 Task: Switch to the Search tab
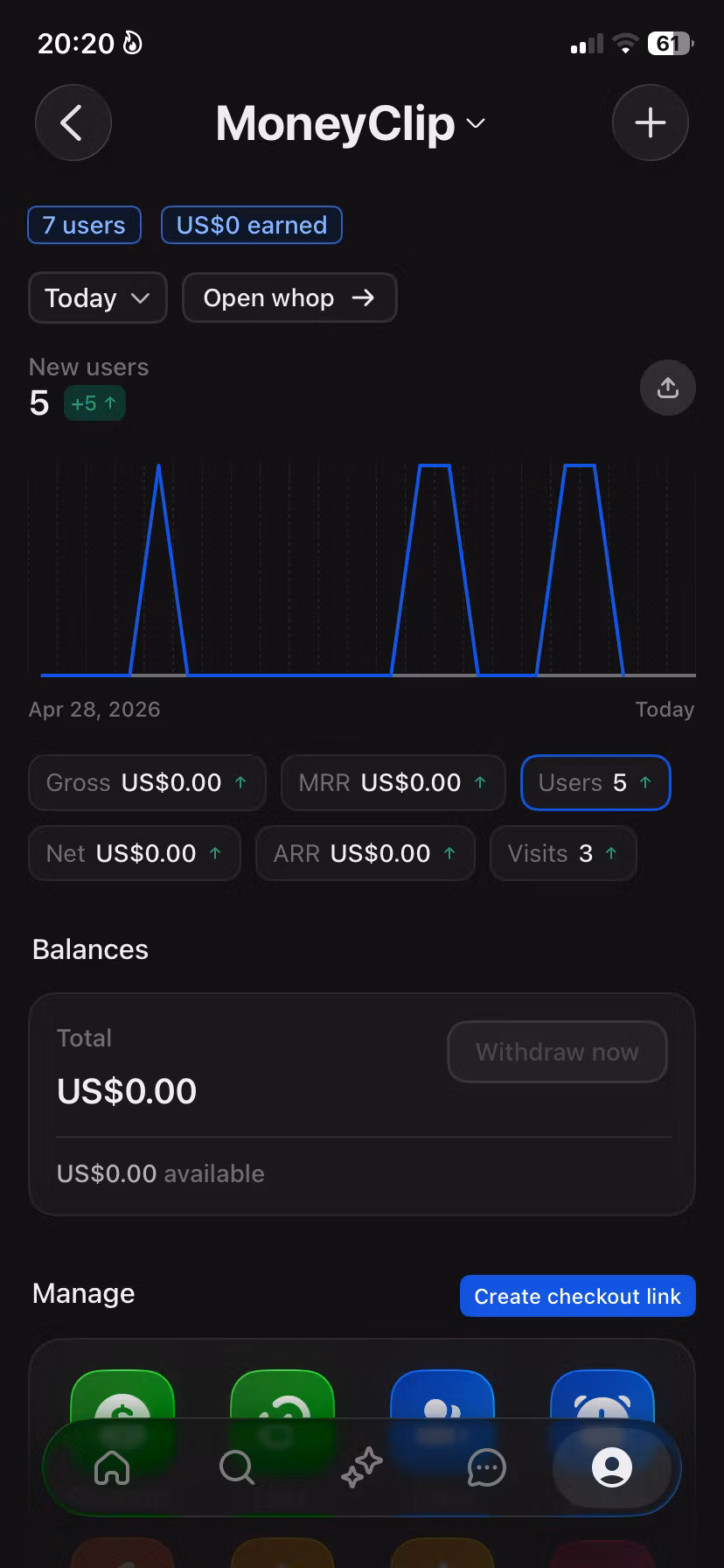tap(237, 1467)
